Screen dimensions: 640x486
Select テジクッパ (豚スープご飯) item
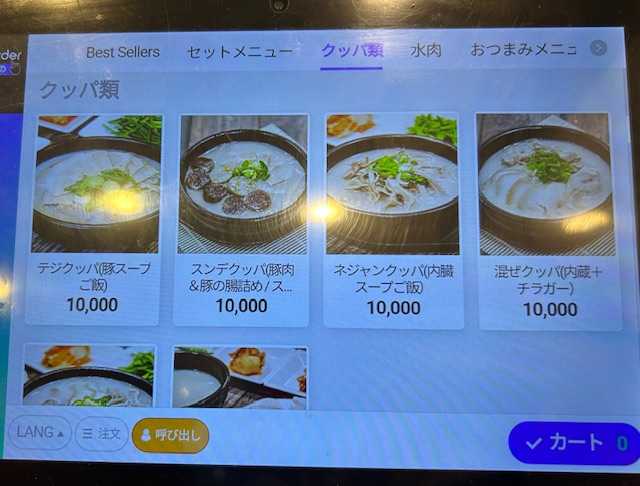(x=92, y=218)
